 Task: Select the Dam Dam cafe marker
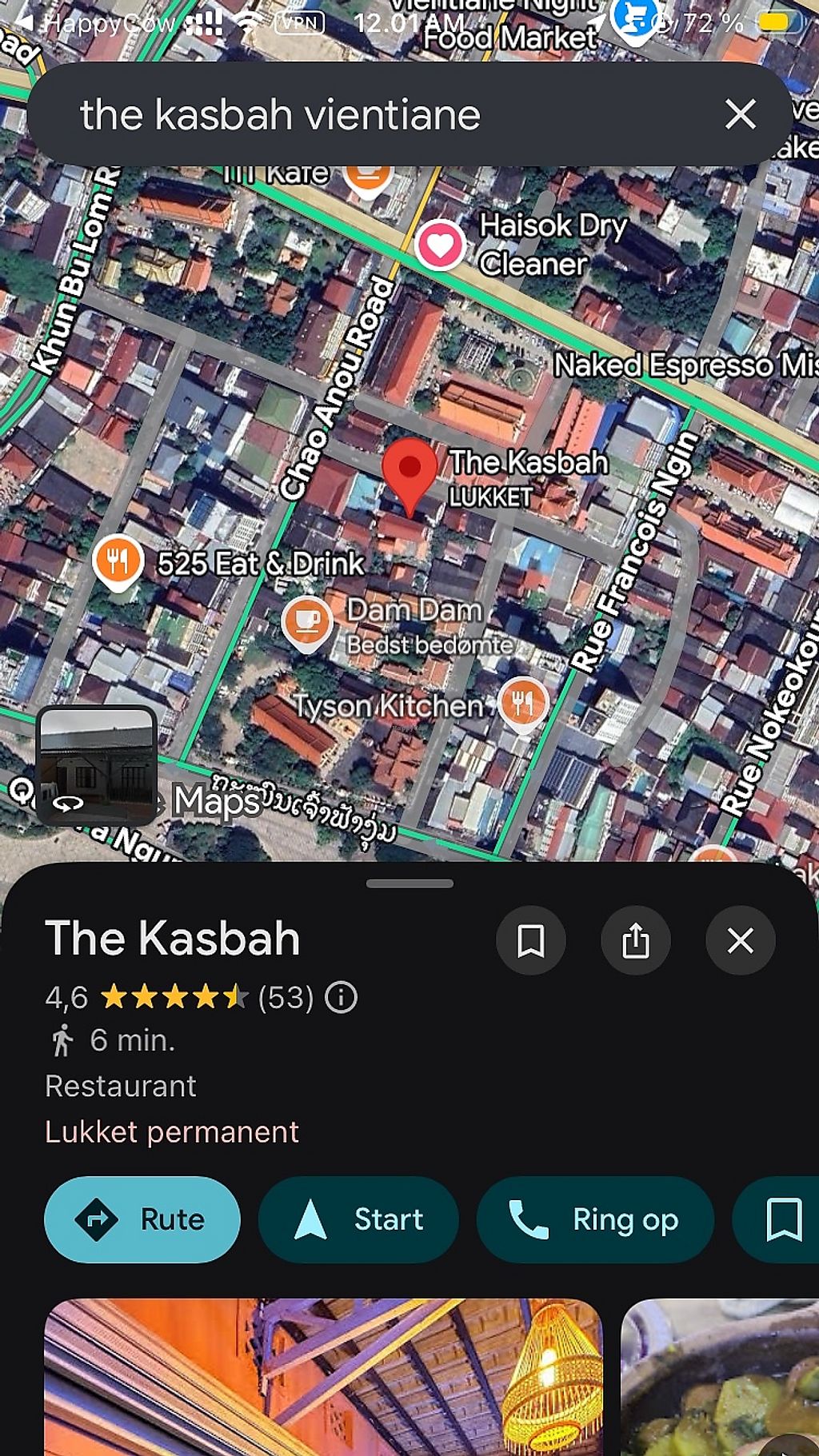tap(307, 621)
